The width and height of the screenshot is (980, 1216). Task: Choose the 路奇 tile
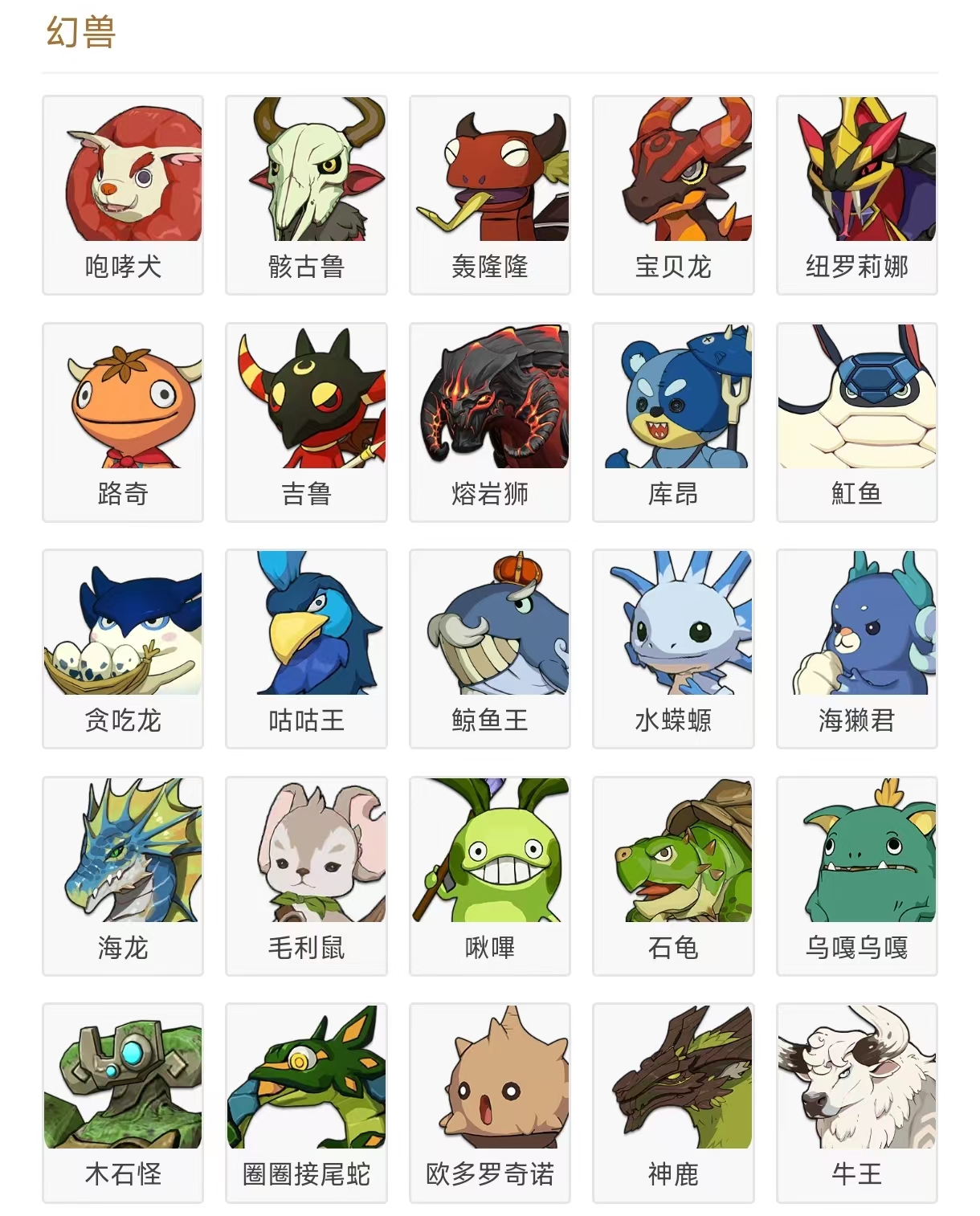coord(123,422)
